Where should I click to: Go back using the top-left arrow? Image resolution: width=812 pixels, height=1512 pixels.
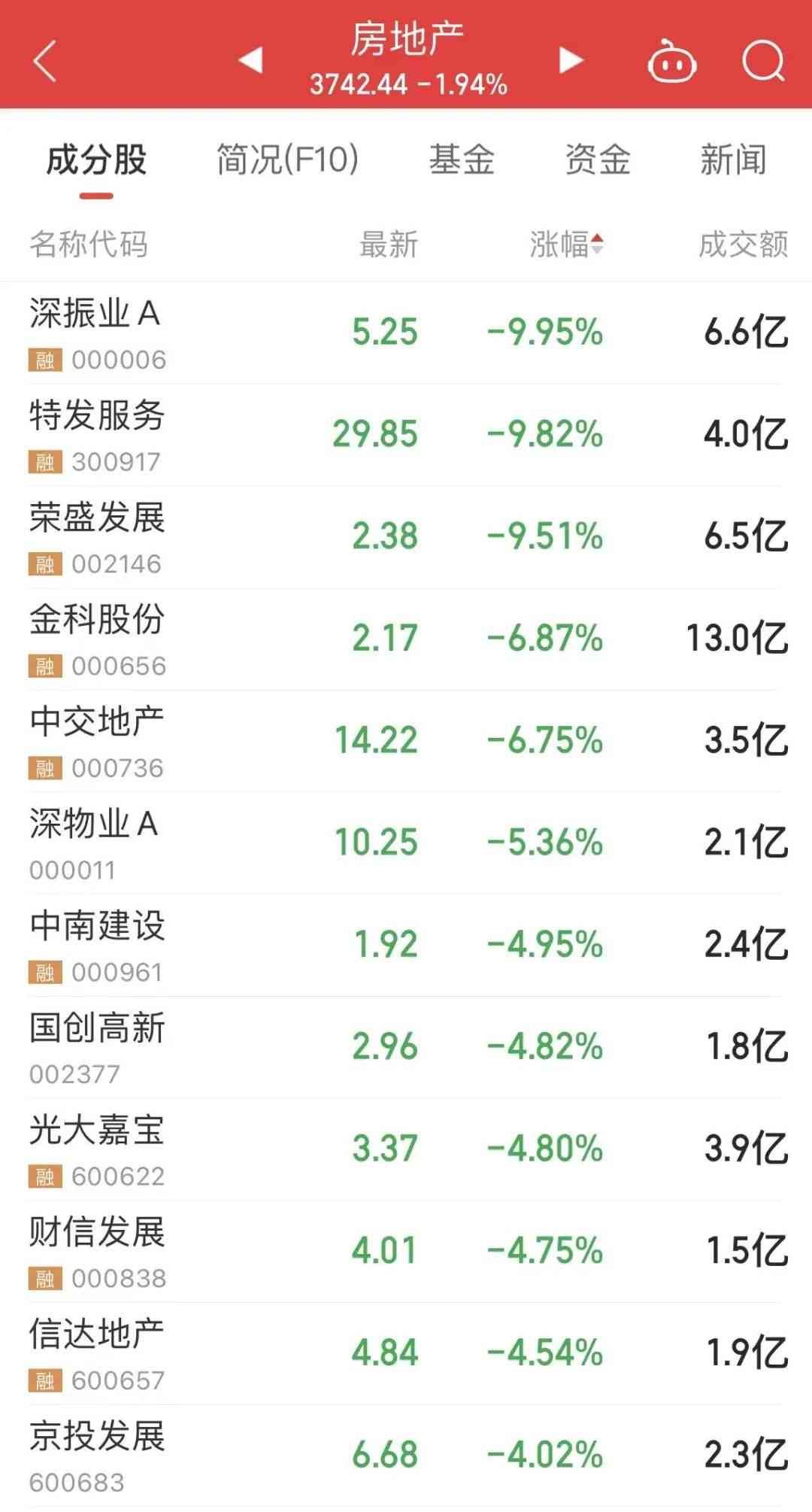[x=45, y=61]
